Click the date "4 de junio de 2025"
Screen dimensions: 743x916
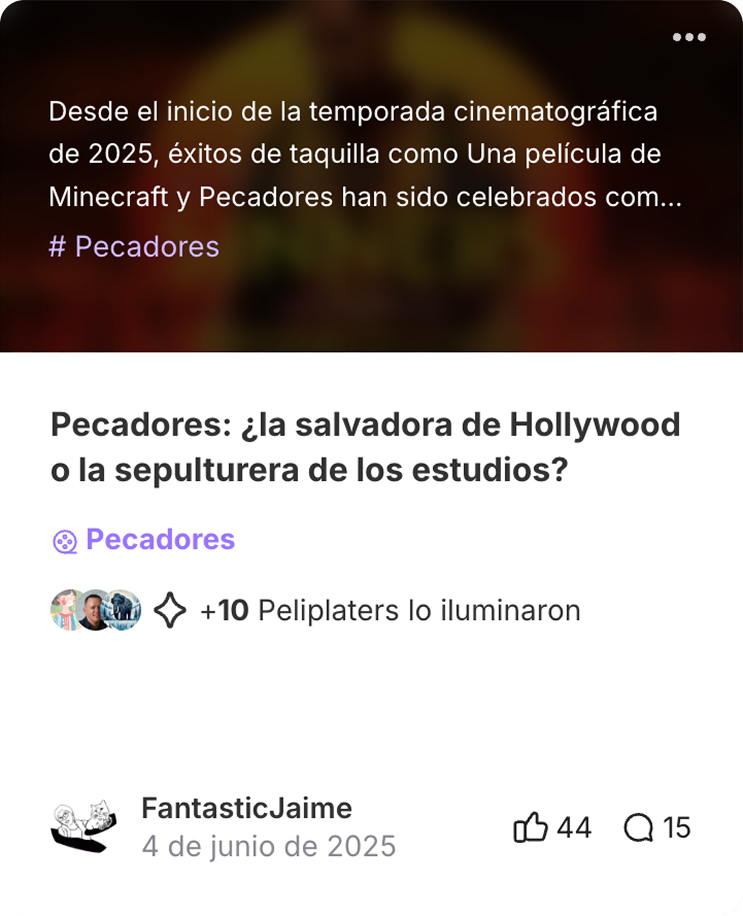click(266, 846)
